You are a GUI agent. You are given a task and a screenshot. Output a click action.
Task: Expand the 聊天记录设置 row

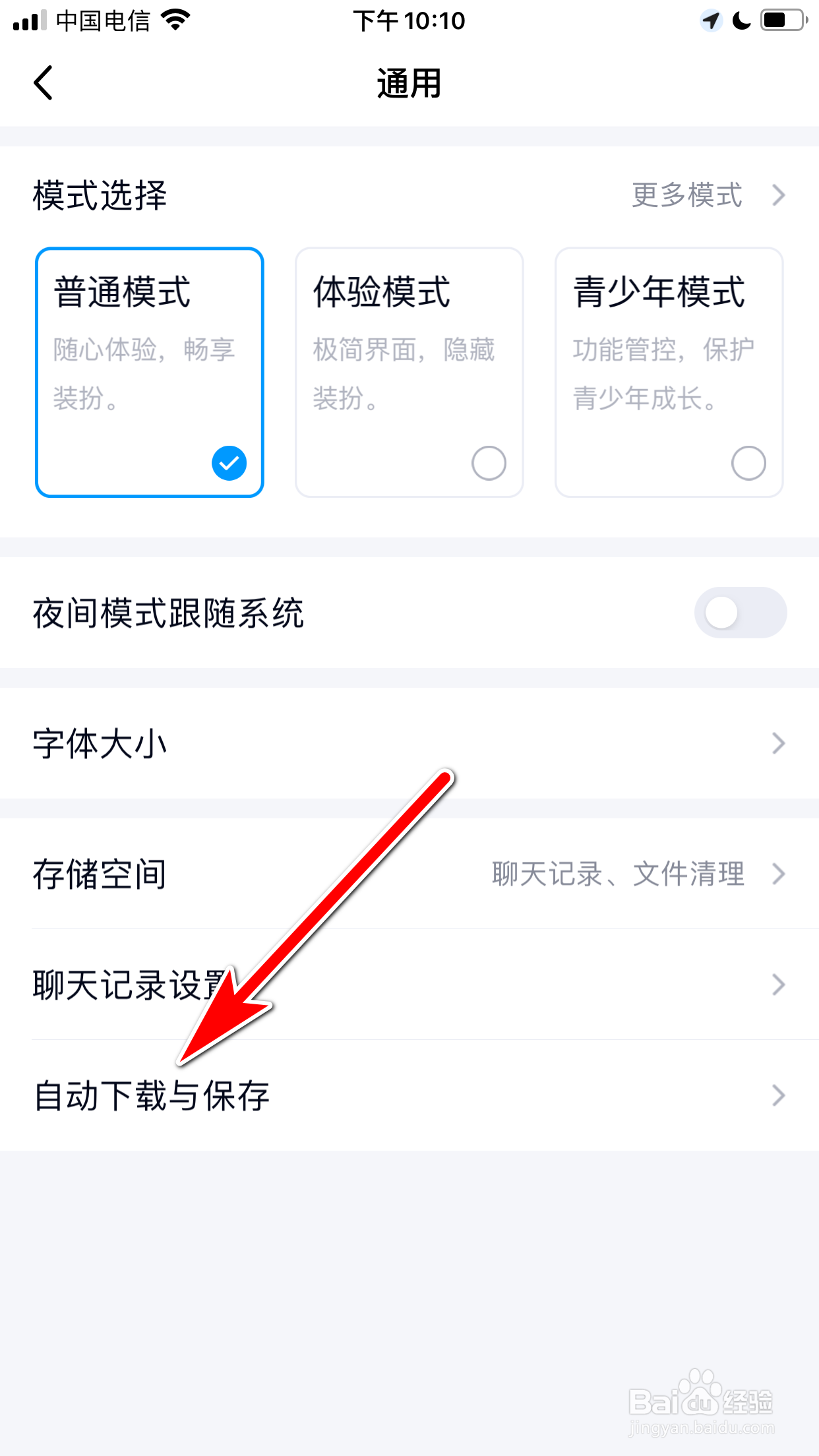409,985
